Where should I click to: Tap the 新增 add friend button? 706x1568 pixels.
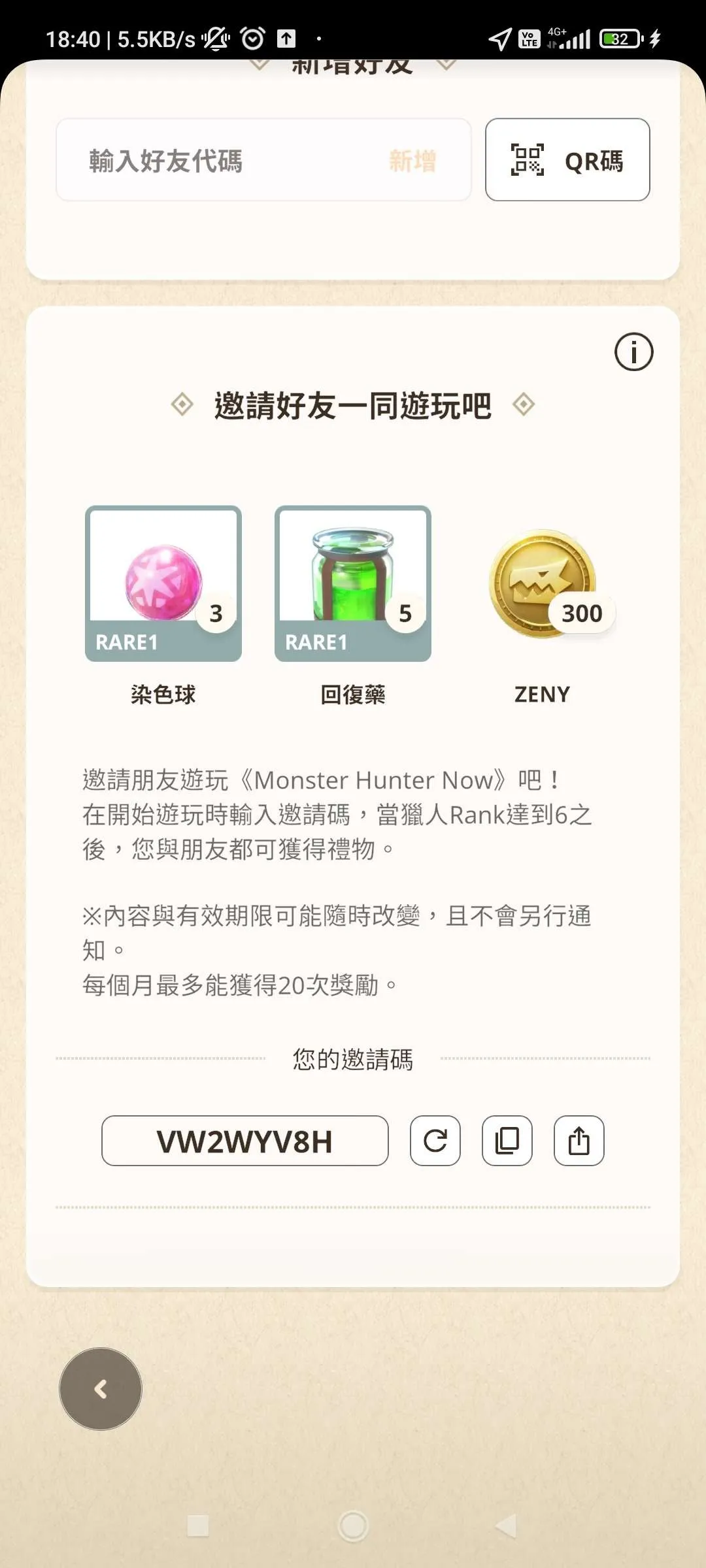pyautogui.click(x=412, y=161)
